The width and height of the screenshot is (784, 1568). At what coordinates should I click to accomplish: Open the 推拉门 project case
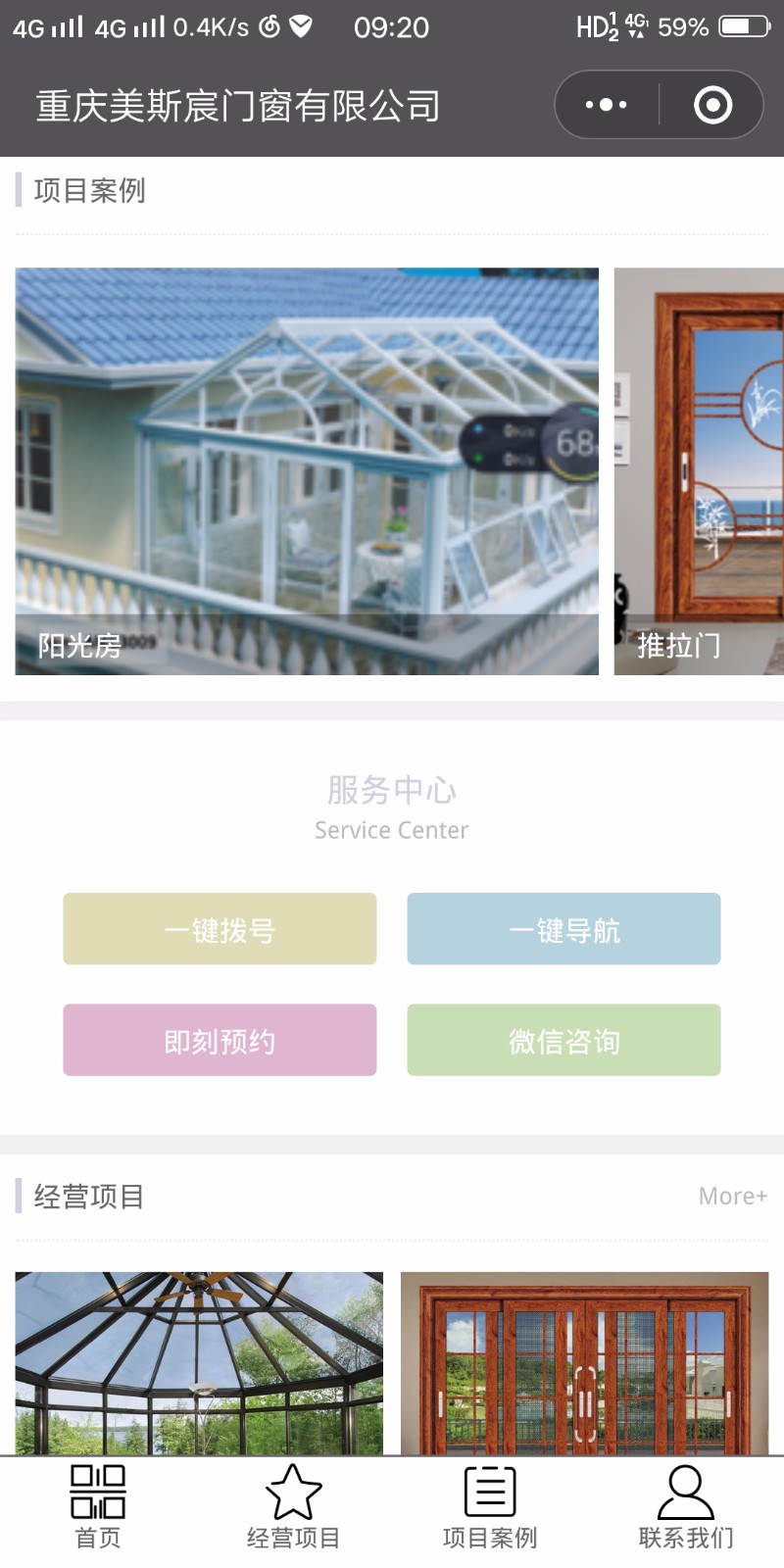pos(699,470)
